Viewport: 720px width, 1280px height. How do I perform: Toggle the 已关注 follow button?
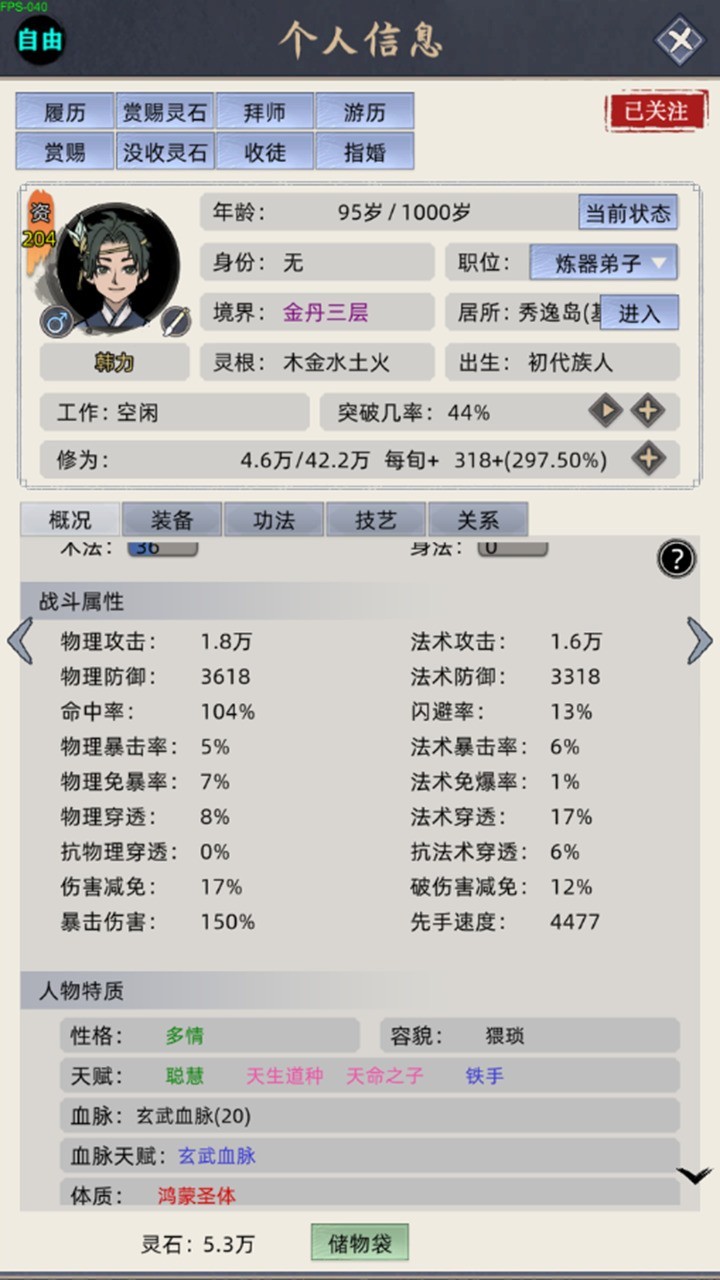click(x=656, y=111)
